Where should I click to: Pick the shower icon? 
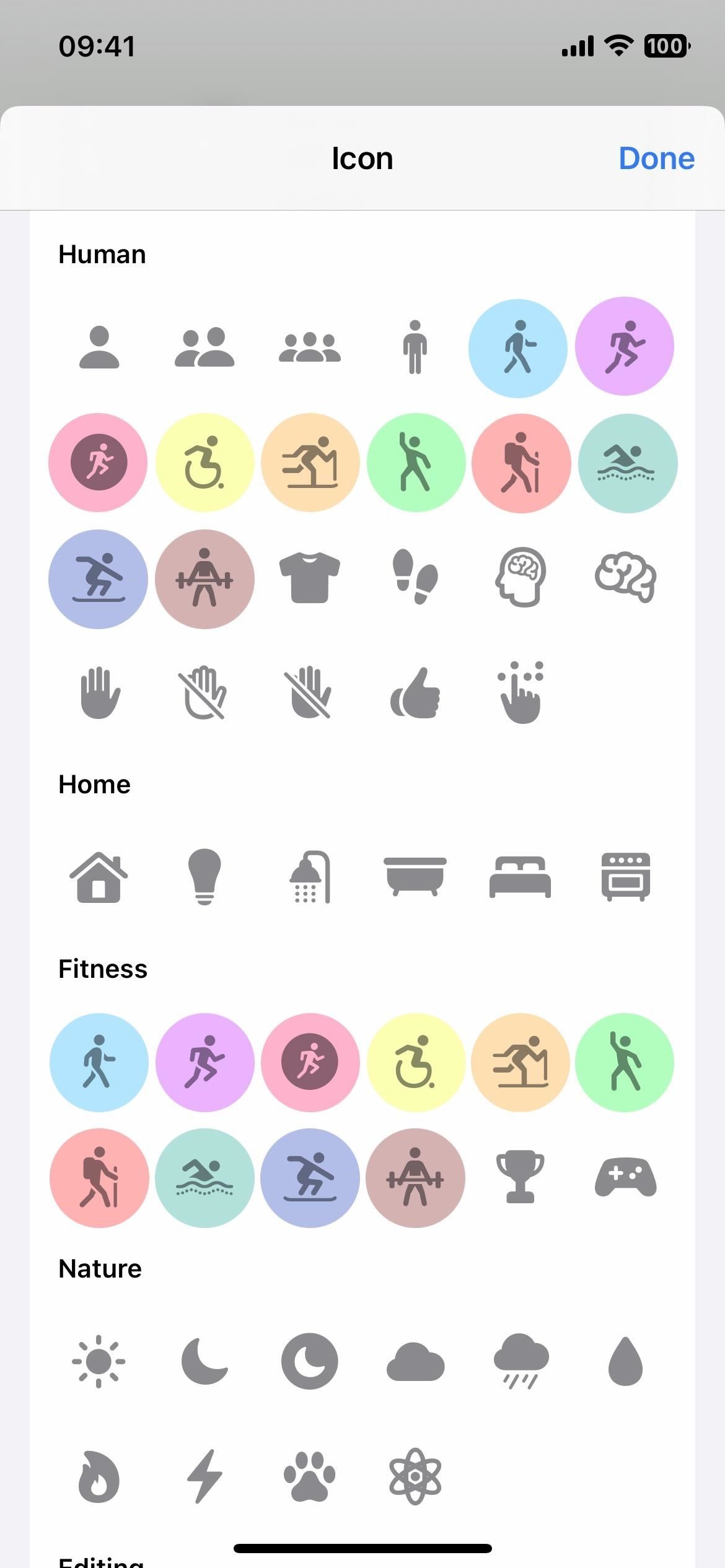click(x=310, y=877)
